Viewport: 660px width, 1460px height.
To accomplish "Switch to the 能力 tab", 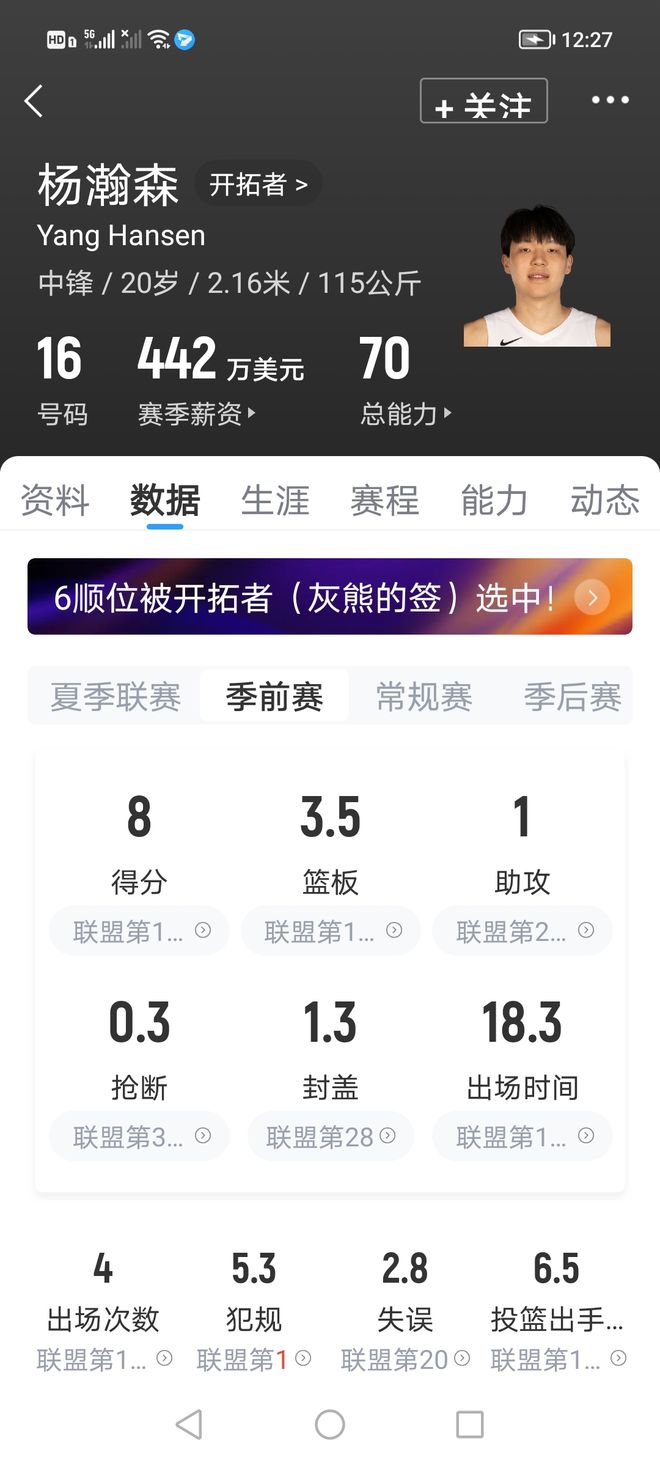I will [x=494, y=500].
